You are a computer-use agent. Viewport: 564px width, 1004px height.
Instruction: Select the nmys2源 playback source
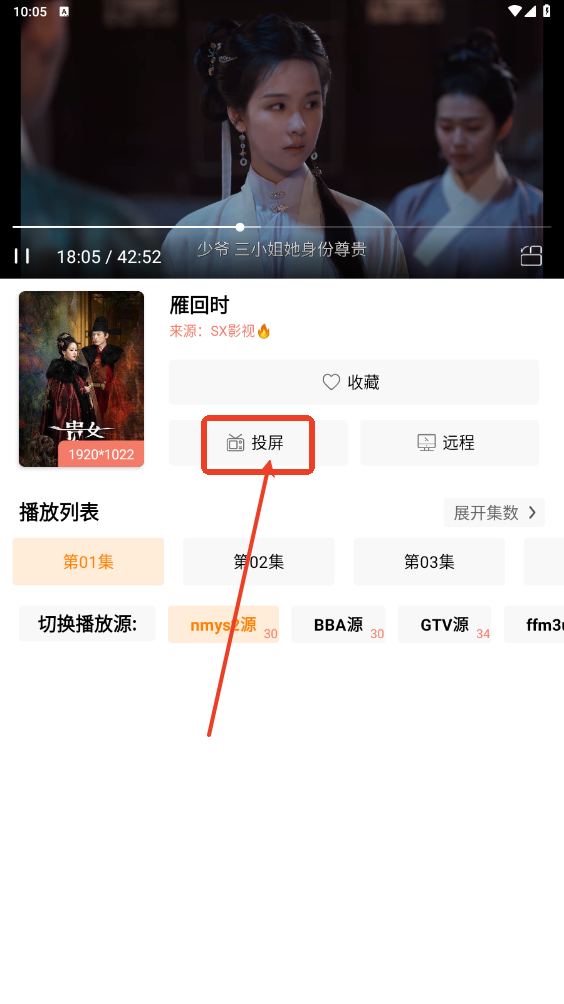pos(223,624)
